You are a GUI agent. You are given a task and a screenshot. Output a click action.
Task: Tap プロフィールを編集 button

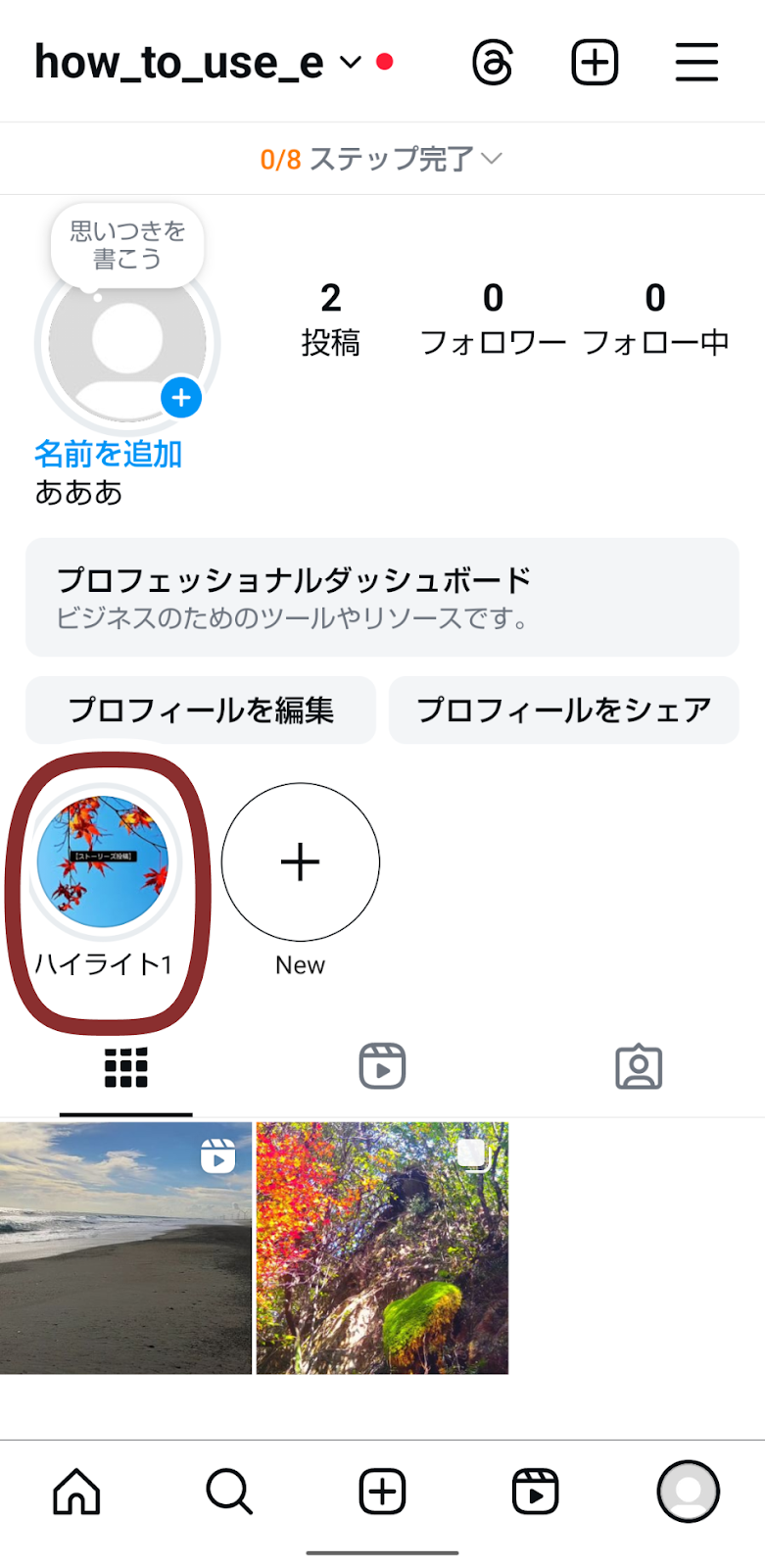tap(201, 710)
